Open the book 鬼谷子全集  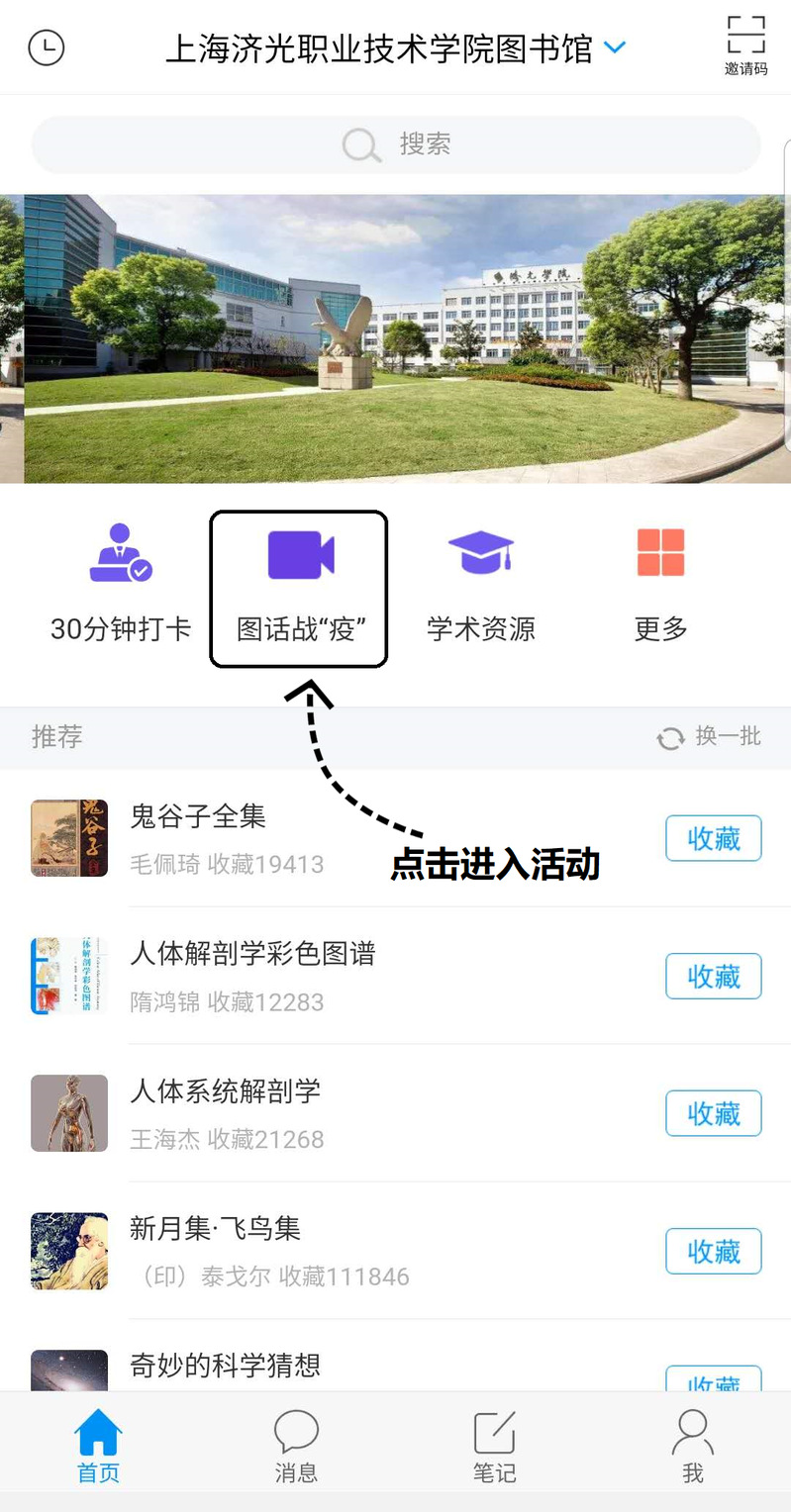pyautogui.click(x=198, y=816)
